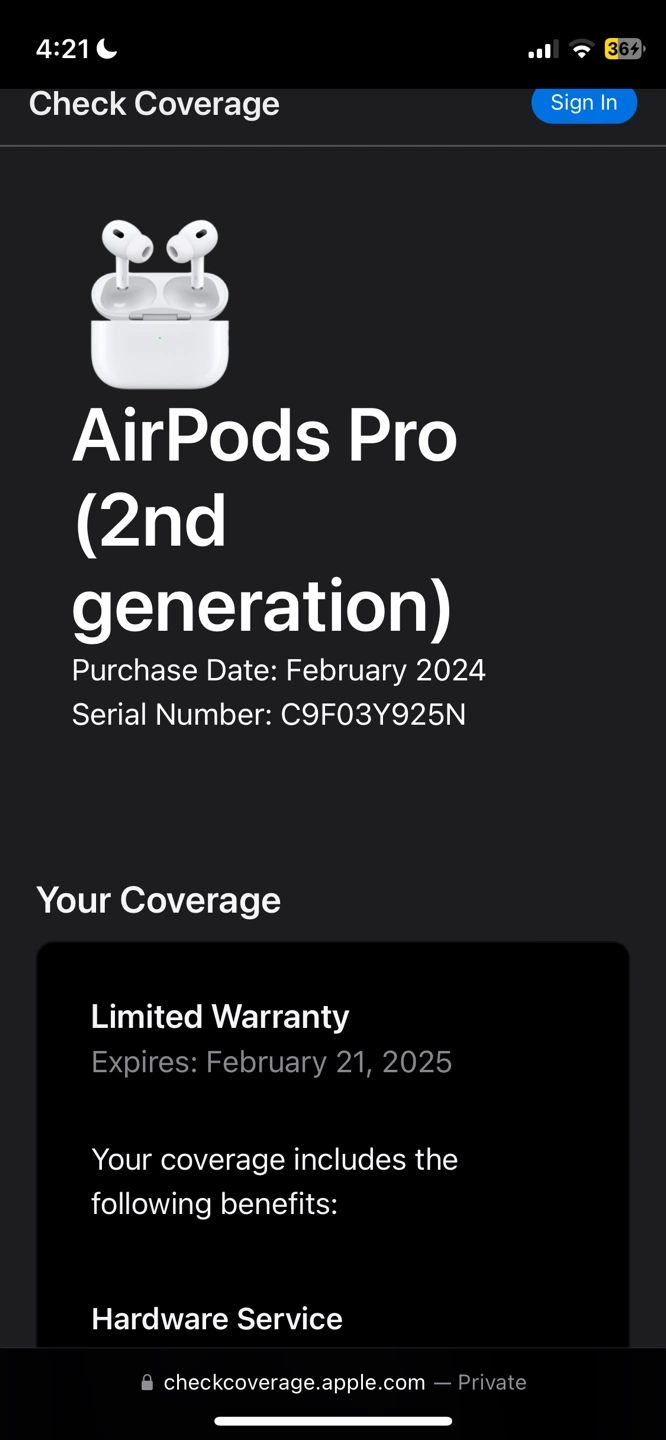The height and width of the screenshot is (1440, 666).
Task: Tap the Sign In button
Action: pos(584,104)
